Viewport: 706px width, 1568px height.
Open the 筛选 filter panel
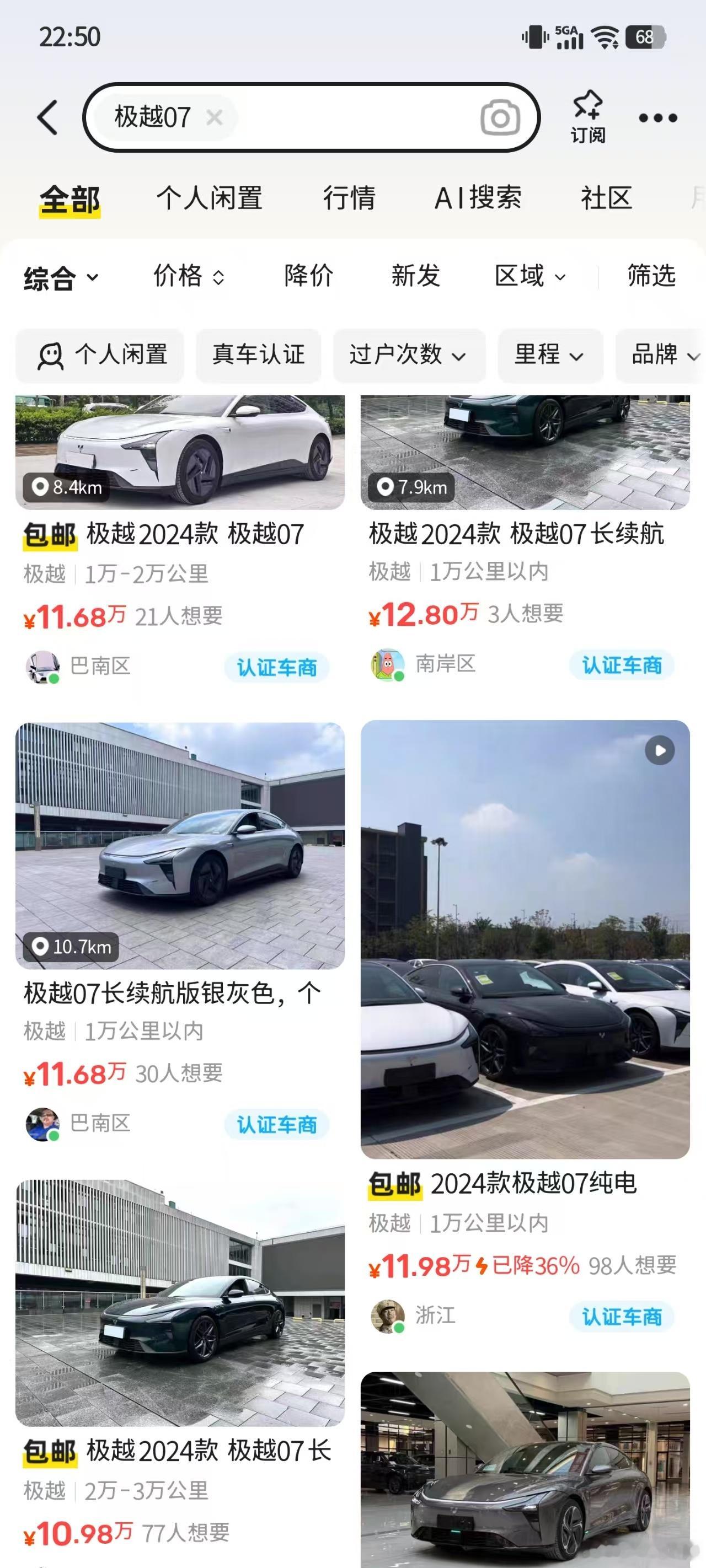[651, 276]
